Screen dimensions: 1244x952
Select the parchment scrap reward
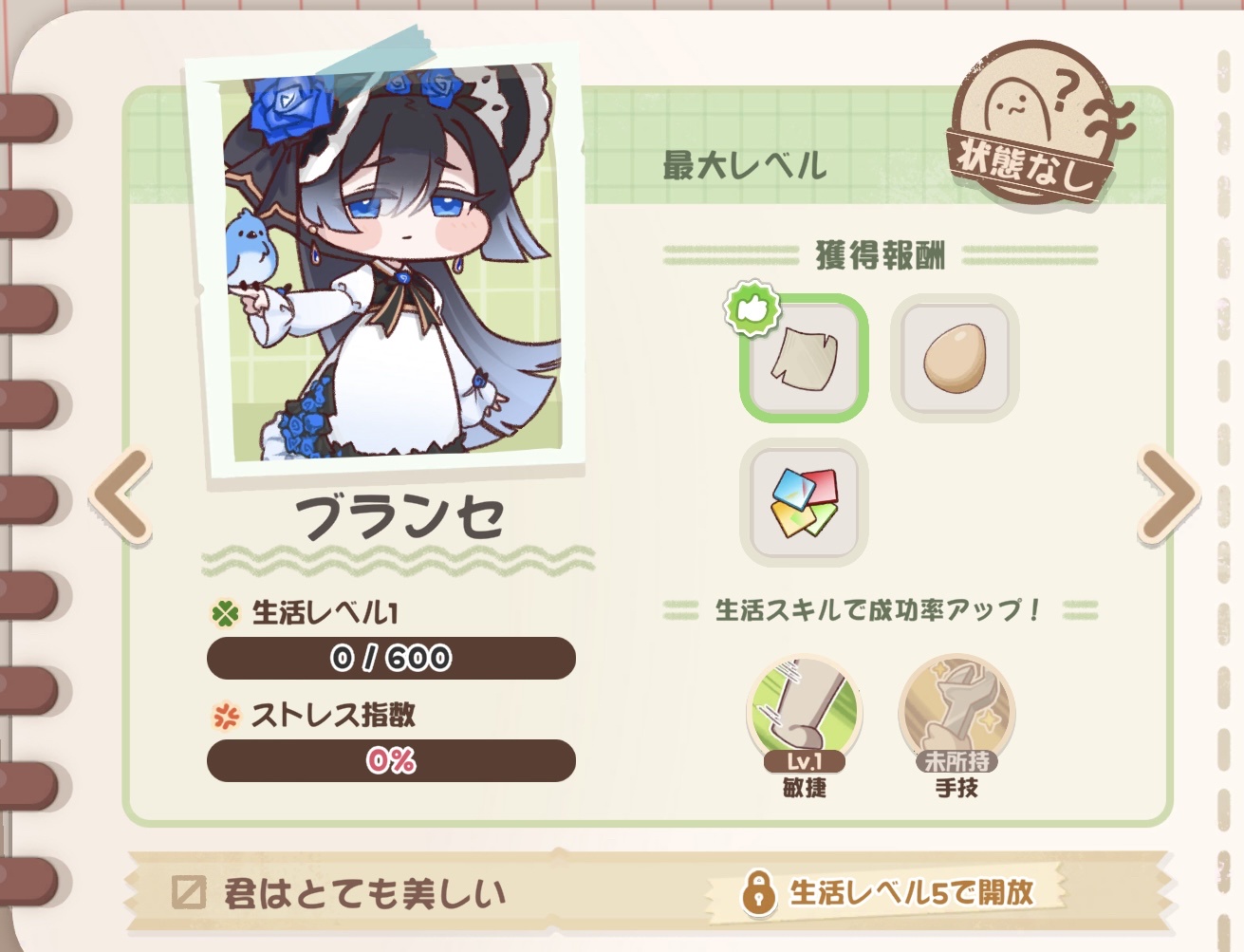804,359
